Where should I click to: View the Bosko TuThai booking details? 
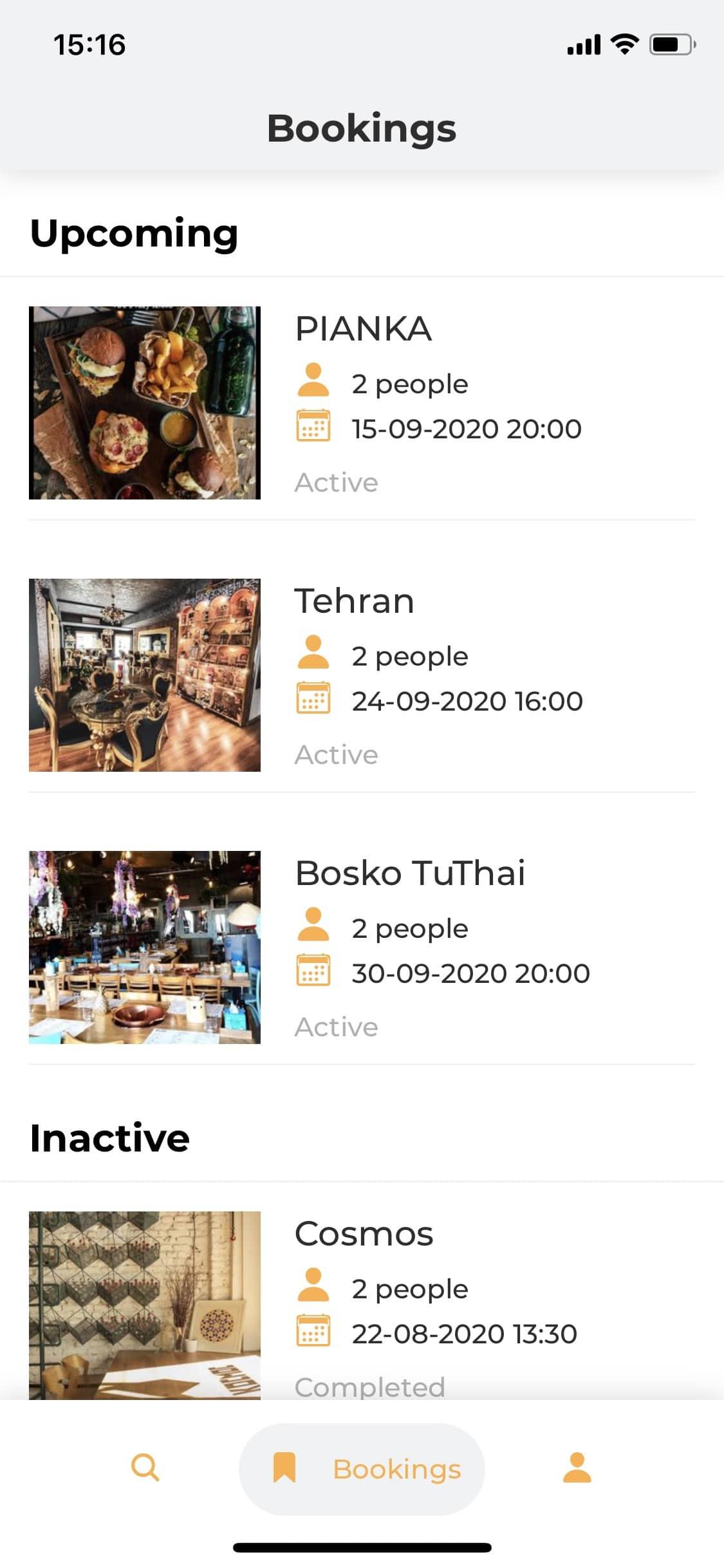click(362, 947)
